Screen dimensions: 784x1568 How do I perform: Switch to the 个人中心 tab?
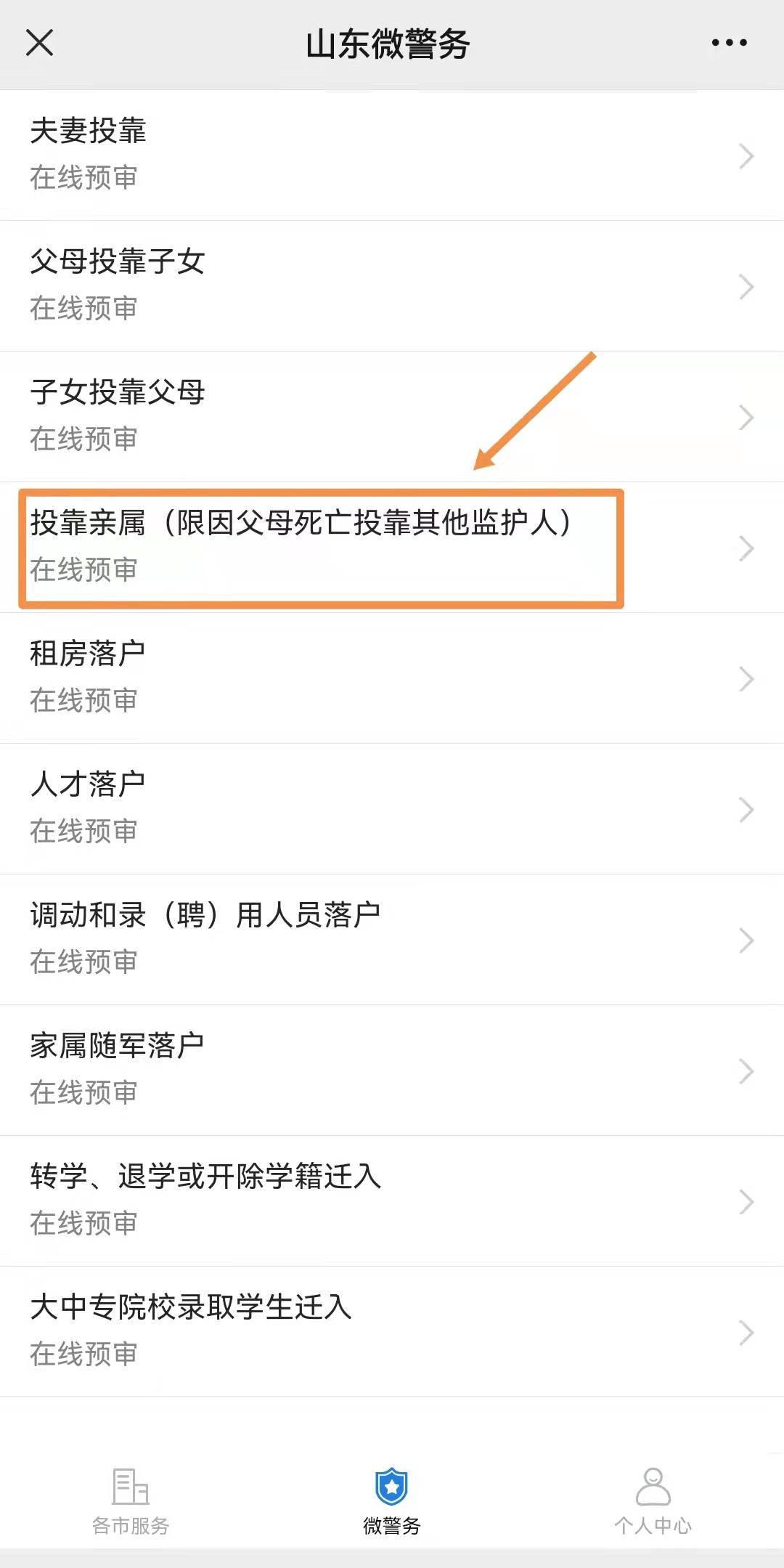coord(653,1500)
